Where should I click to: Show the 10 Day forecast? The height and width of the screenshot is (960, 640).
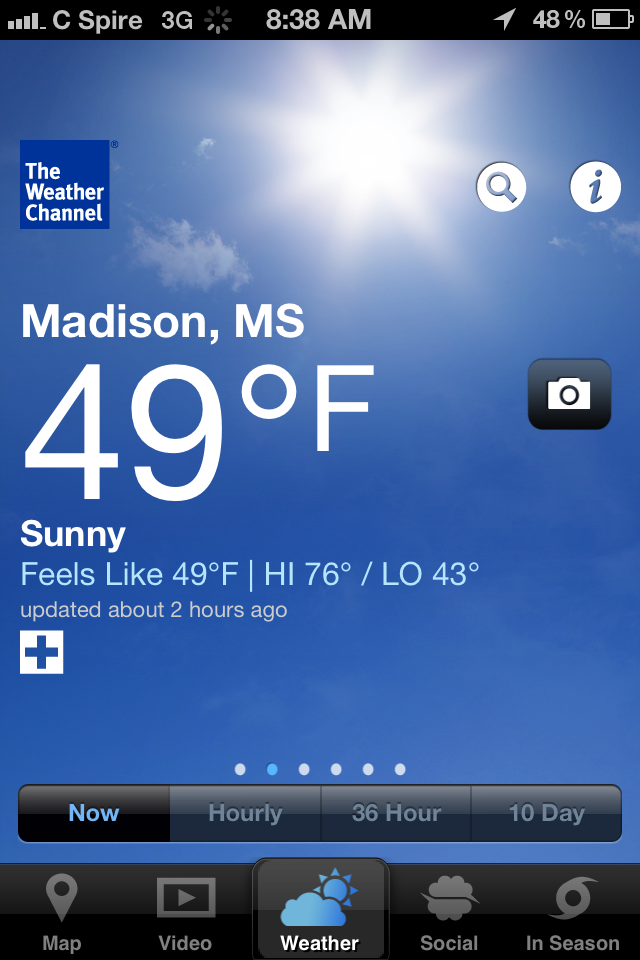546,813
